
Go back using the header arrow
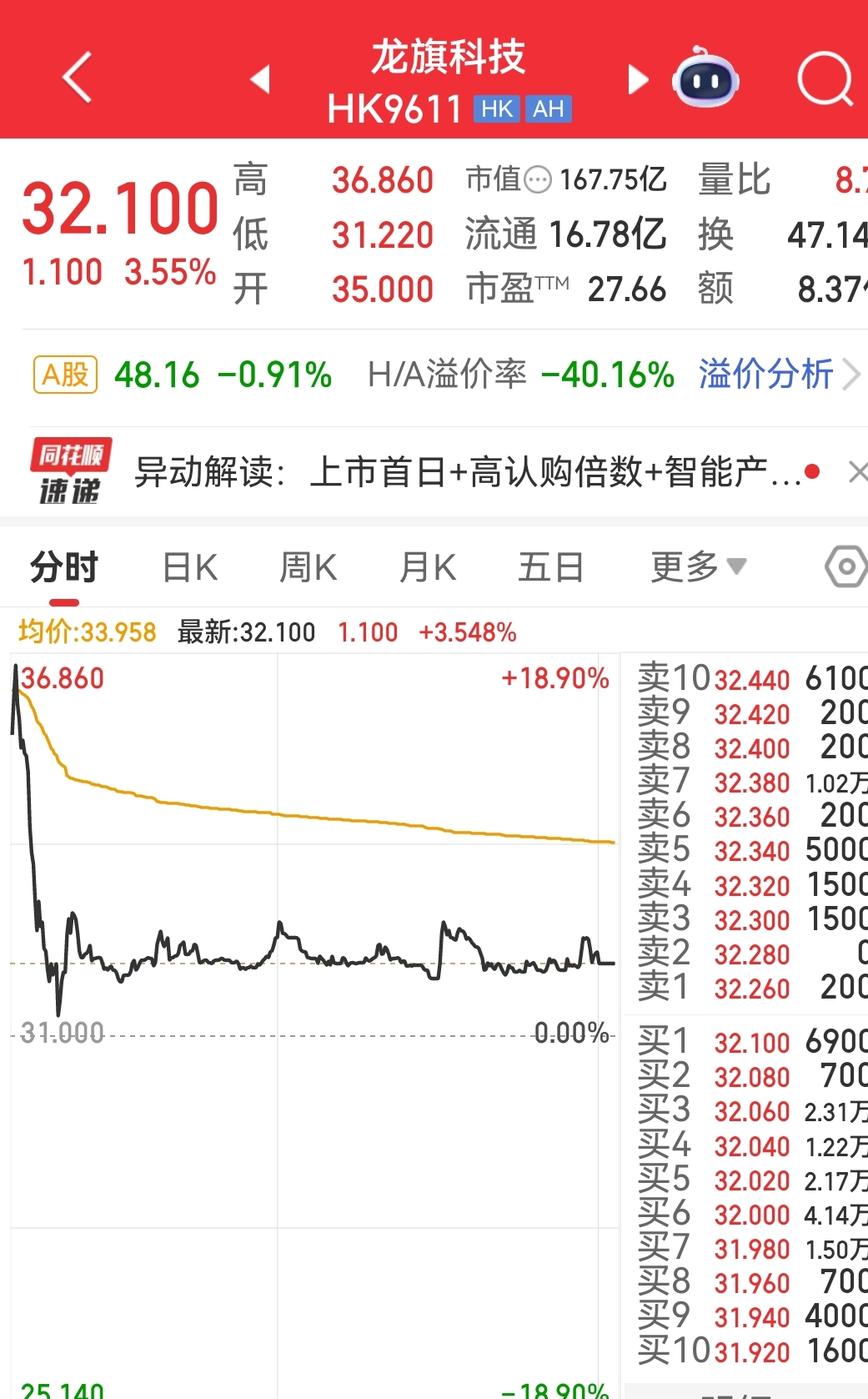tap(78, 78)
